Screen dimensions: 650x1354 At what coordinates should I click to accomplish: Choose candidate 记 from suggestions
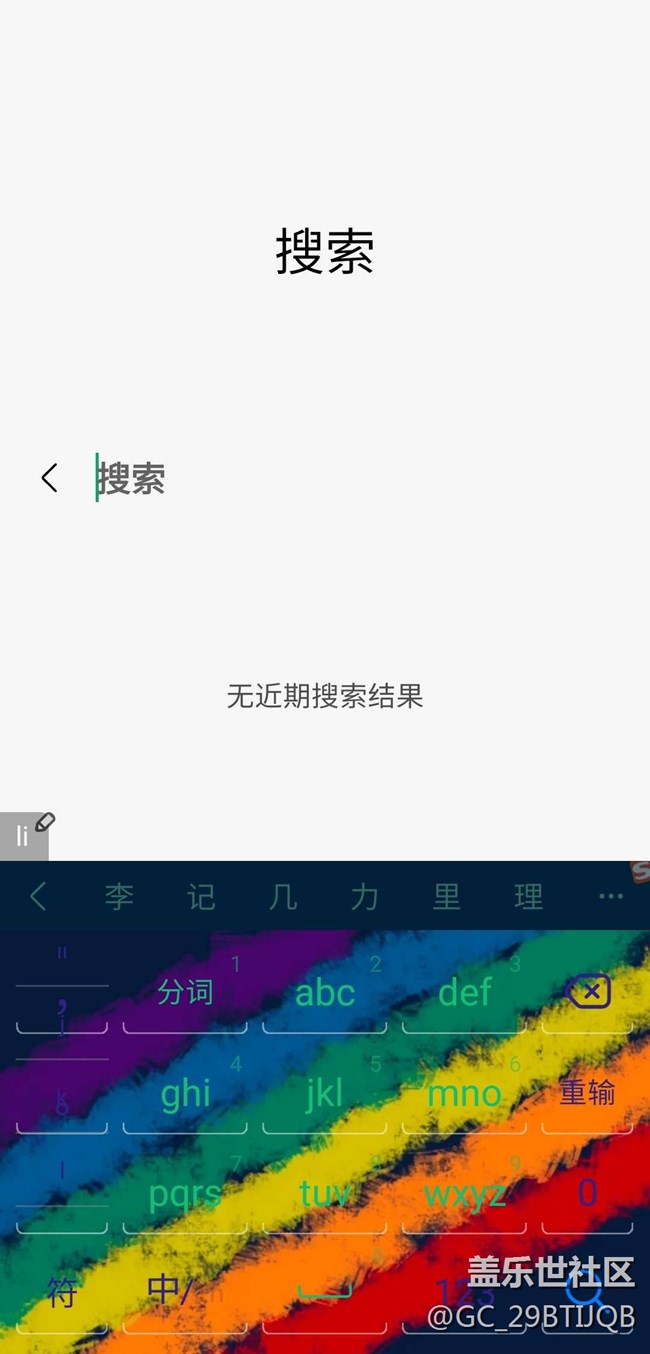[201, 896]
